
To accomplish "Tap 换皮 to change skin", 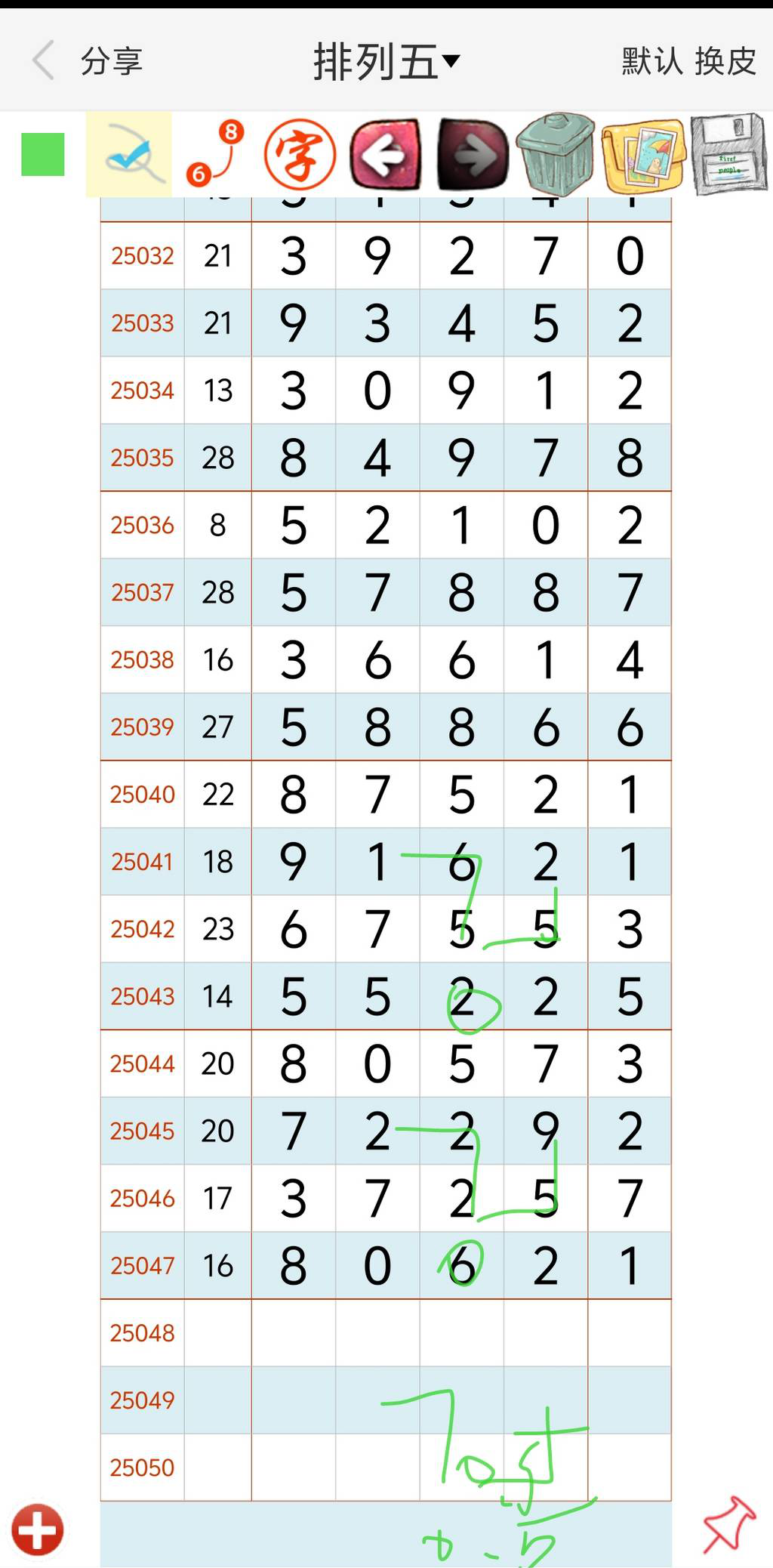I will (x=725, y=61).
